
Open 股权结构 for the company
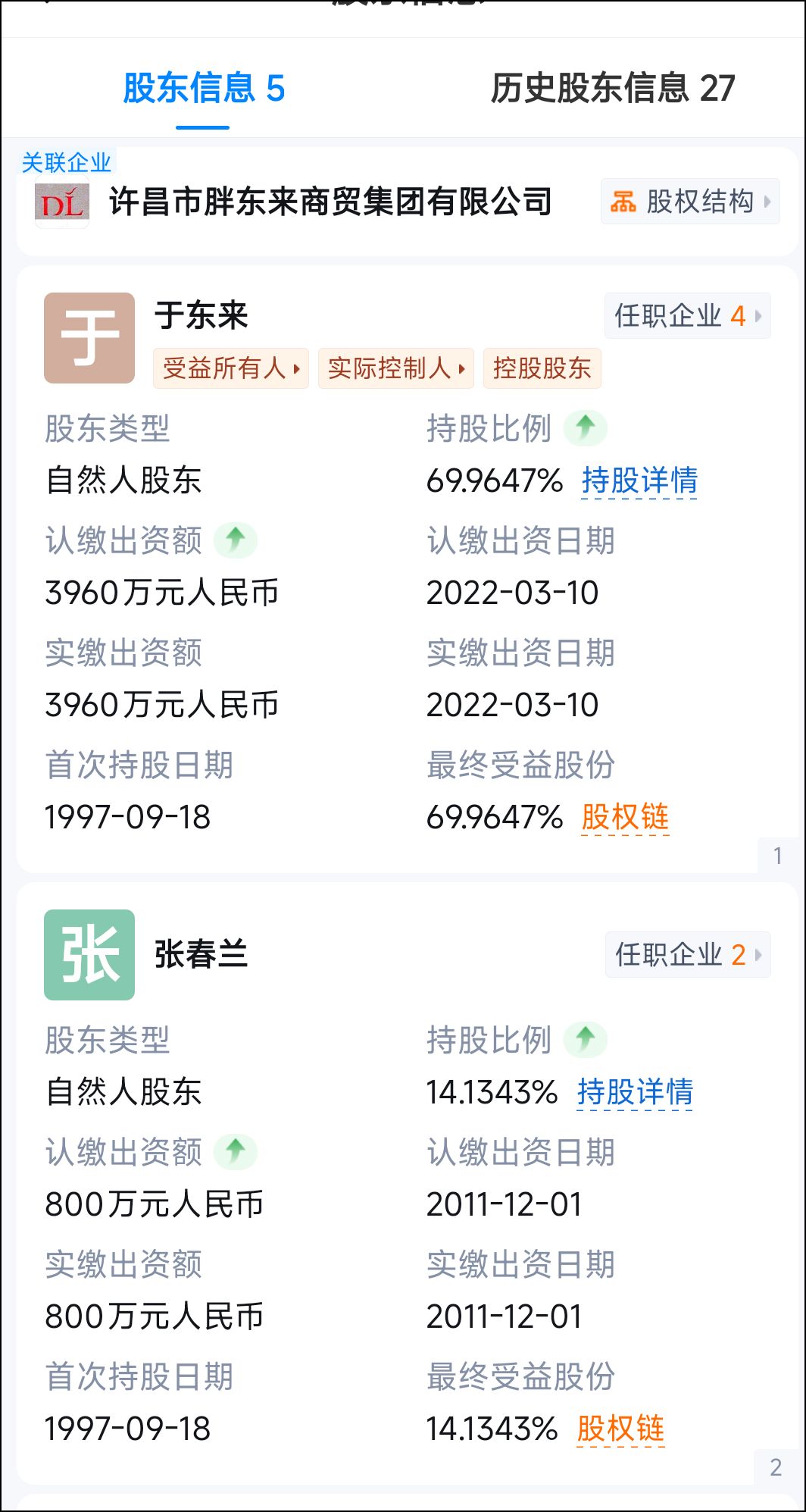click(x=689, y=202)
